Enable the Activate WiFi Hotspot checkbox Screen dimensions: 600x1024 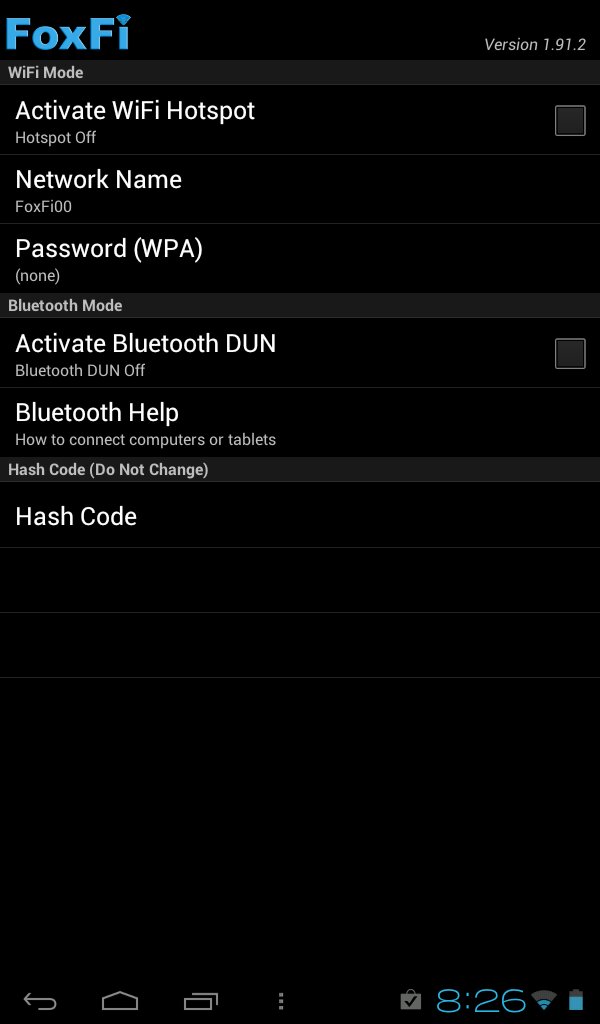[x=570, y=120]
